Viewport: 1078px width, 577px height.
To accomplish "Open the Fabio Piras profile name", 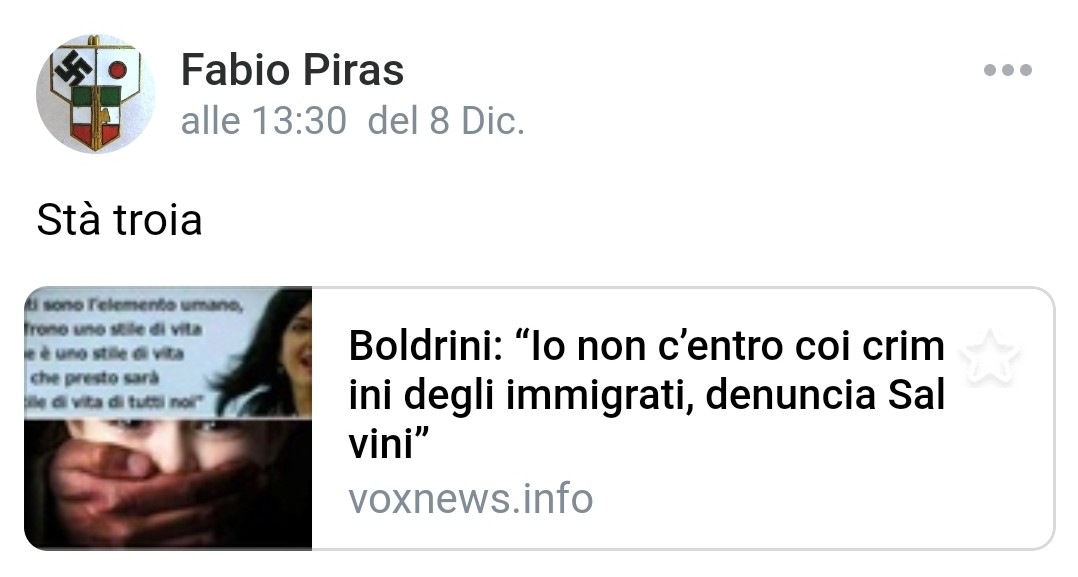I will (x=292, y=70).
